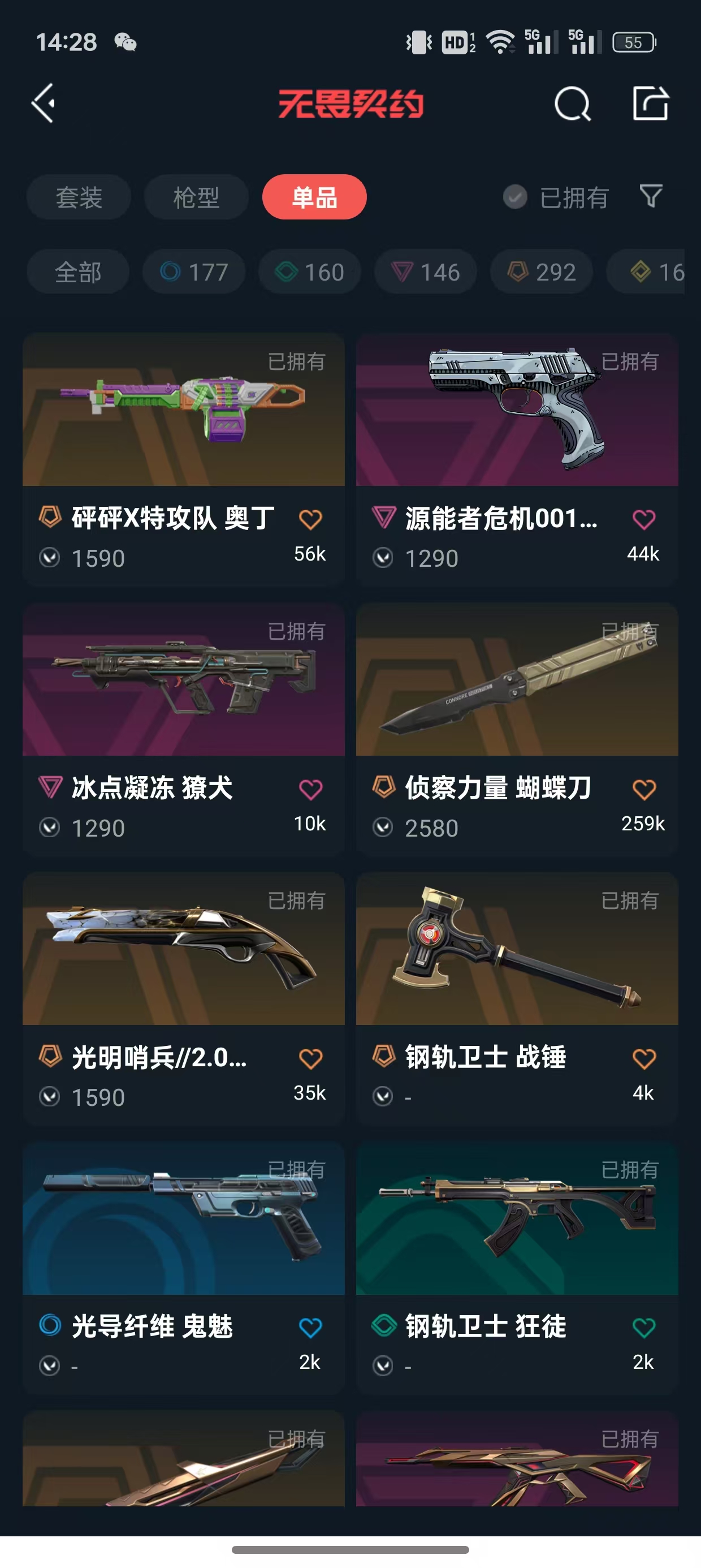
Task: Go back using the top-left arrow
Action: coord(43,104)
